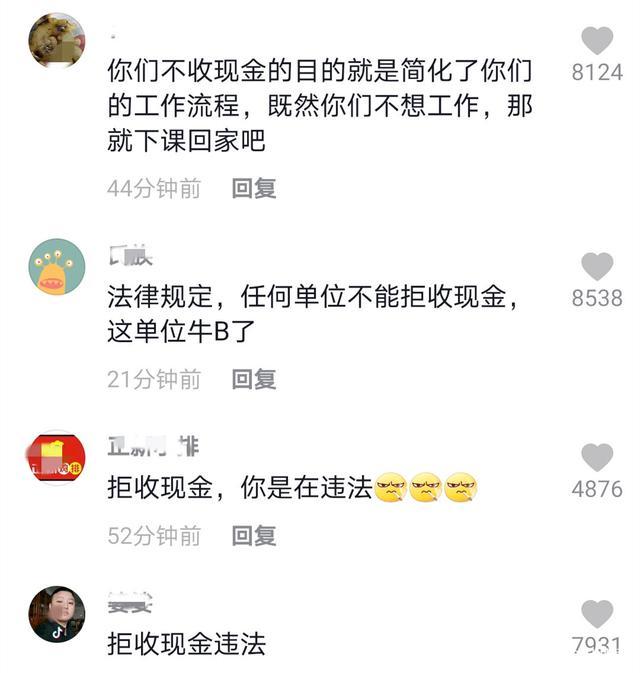The image size is (640, 673).
Task: Like the comment 拒收现金，你是在违法
Action: click(597, 457)
